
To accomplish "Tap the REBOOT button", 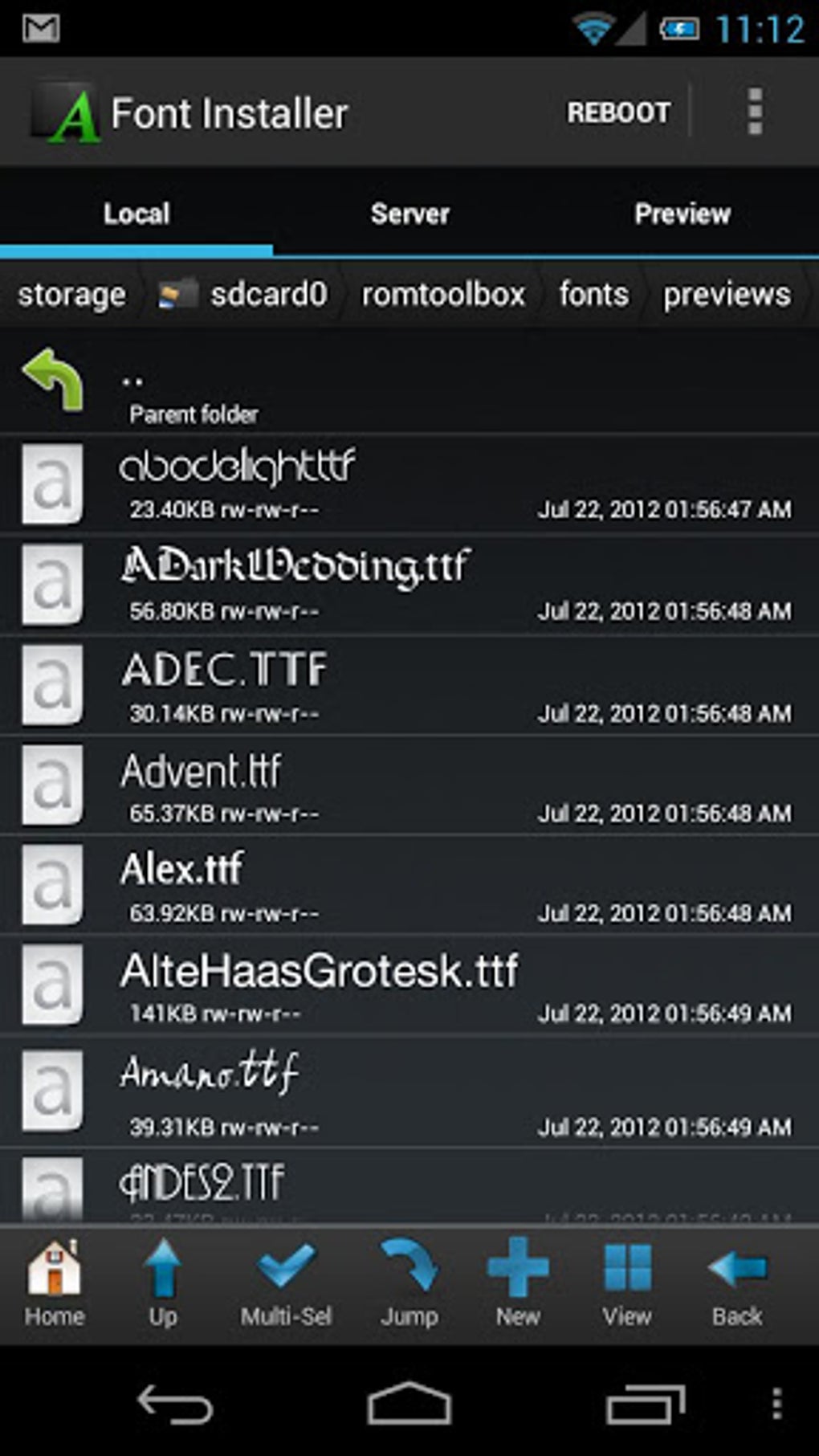I will 618,112.
